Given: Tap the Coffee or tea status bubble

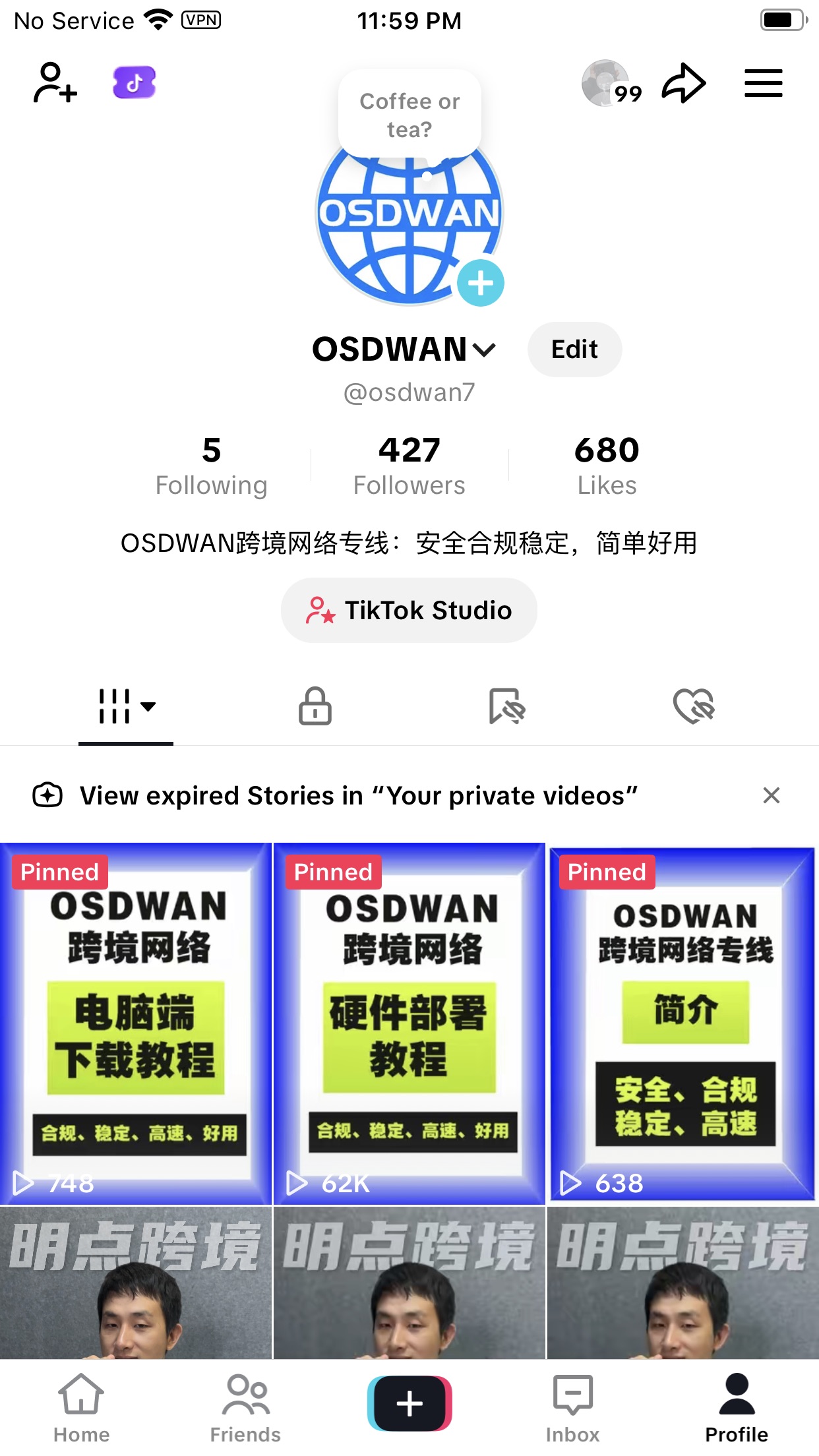Looking at the screenshot, I should tap(409, 115).
